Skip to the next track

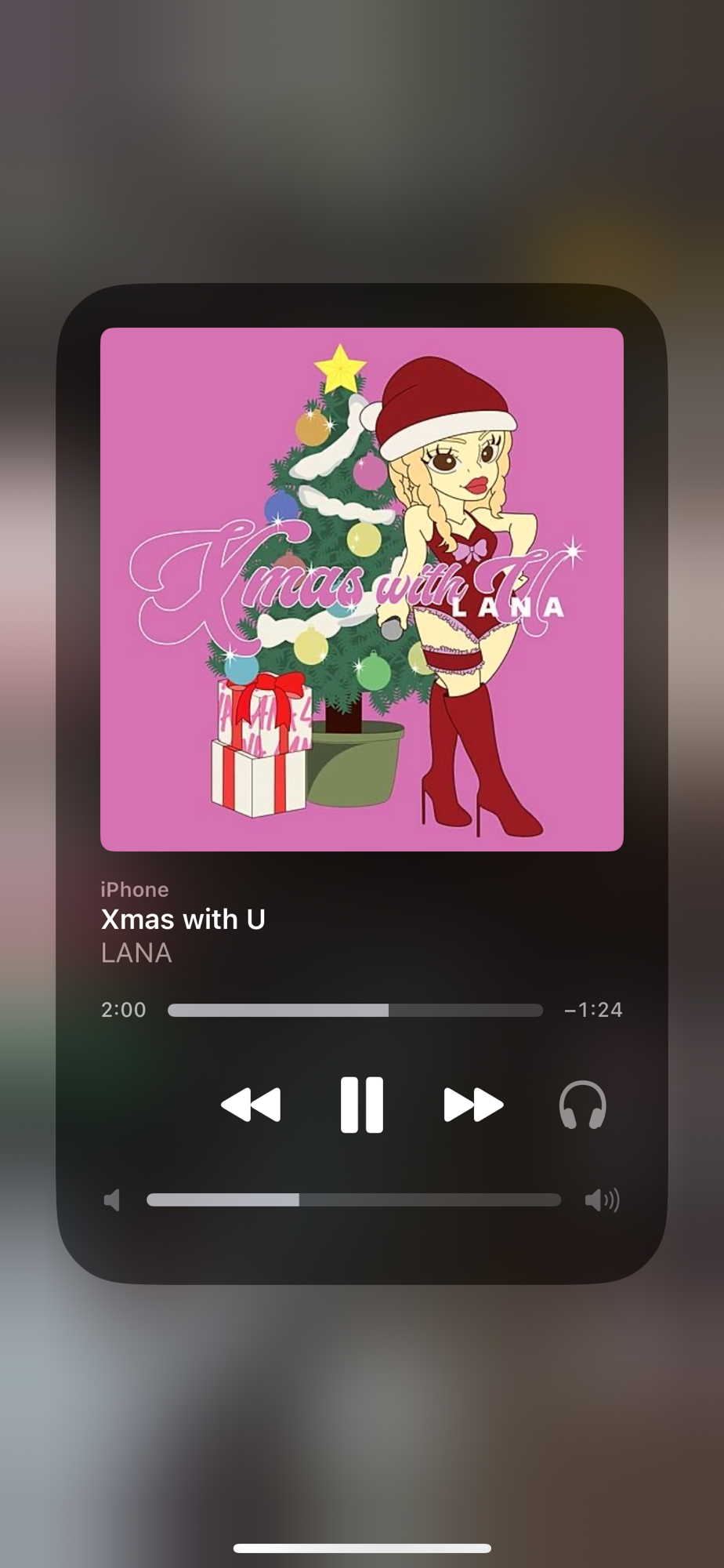tap(472, 1105)
